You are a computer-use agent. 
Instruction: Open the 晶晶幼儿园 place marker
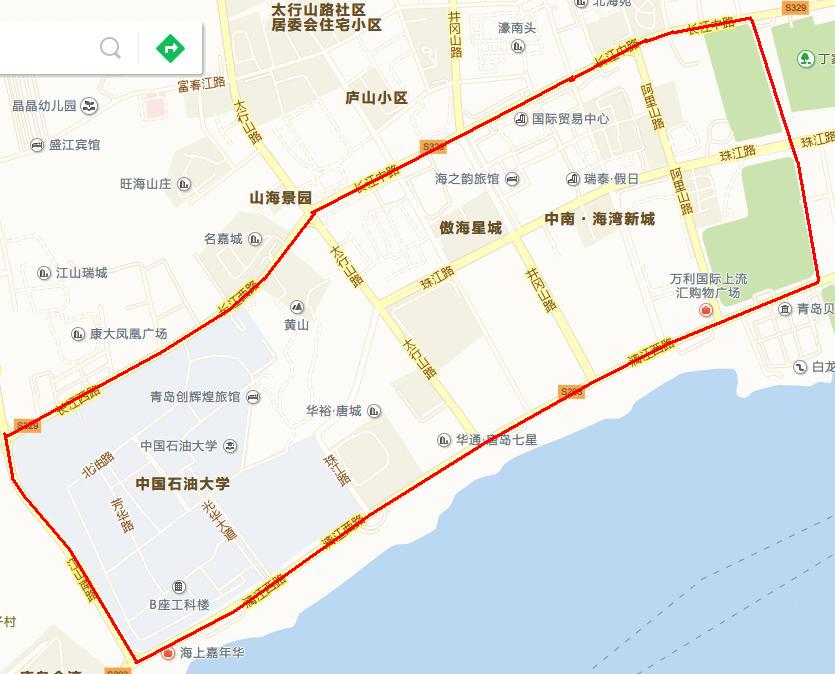(x=90, y=105)
